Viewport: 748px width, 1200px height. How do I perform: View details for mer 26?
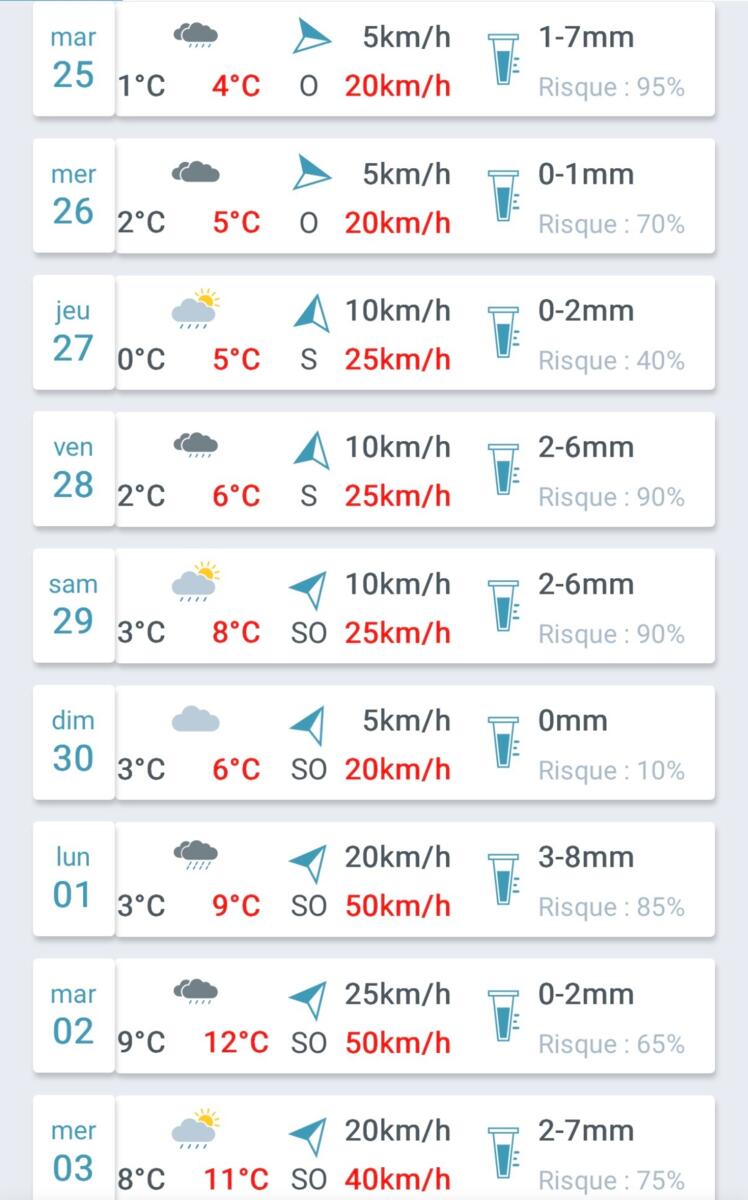coord(374,196)
